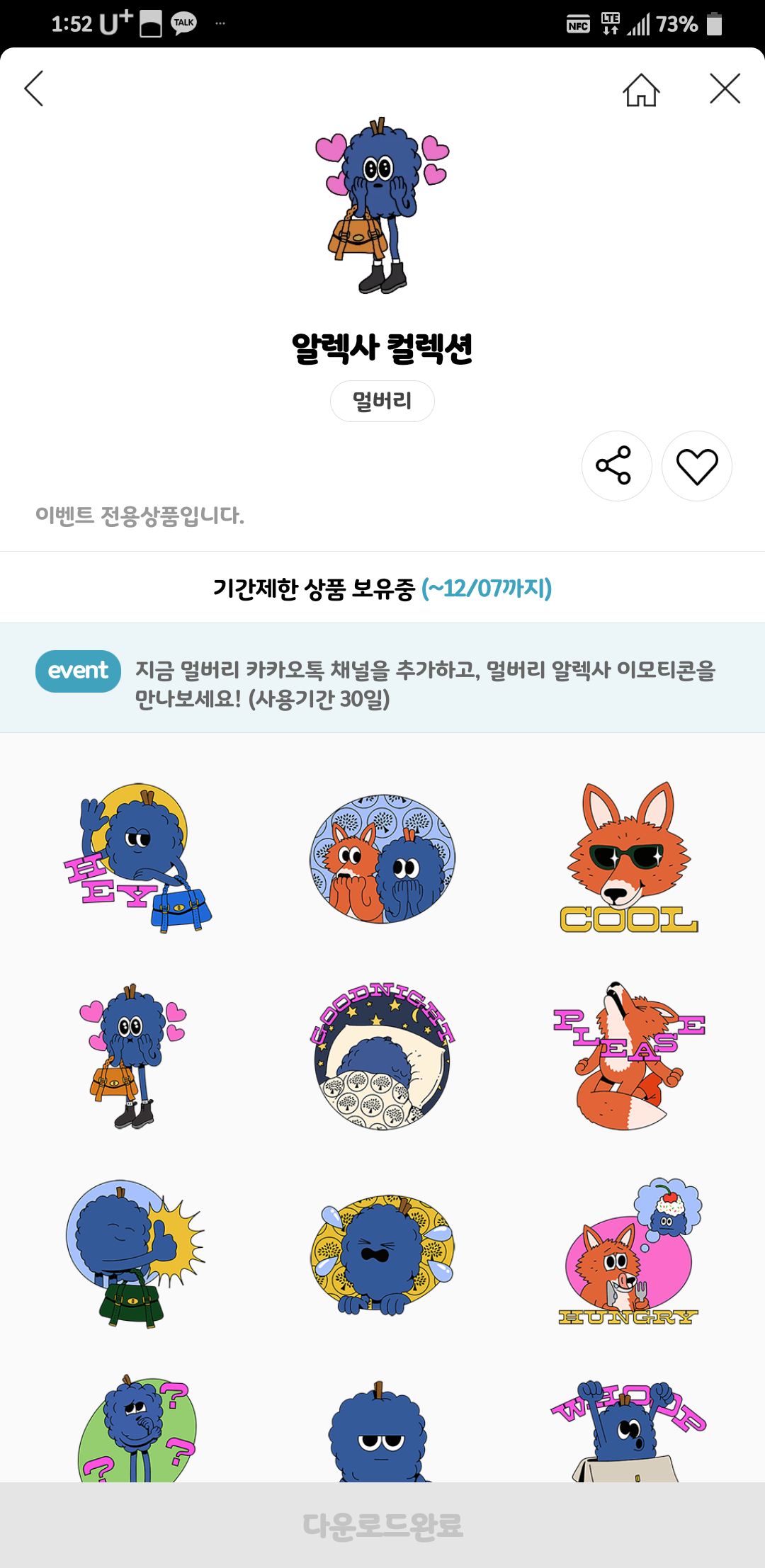This screenshot has width=765, height=1568.
Task: Preview the GOODNIGHT emoticon
Action: [x=382, y=1056]
